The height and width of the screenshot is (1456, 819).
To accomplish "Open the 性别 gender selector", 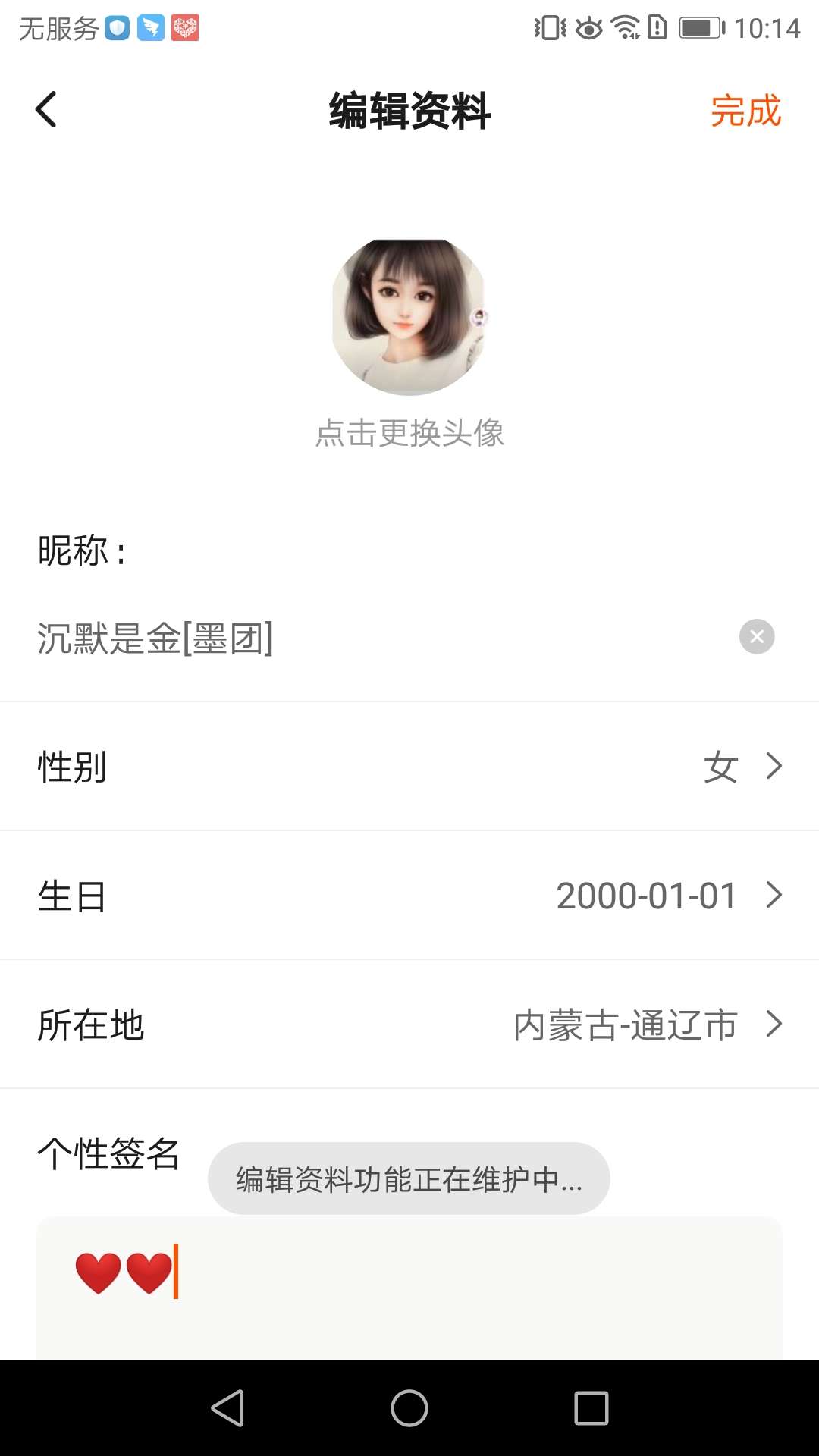I will (409, 767).
